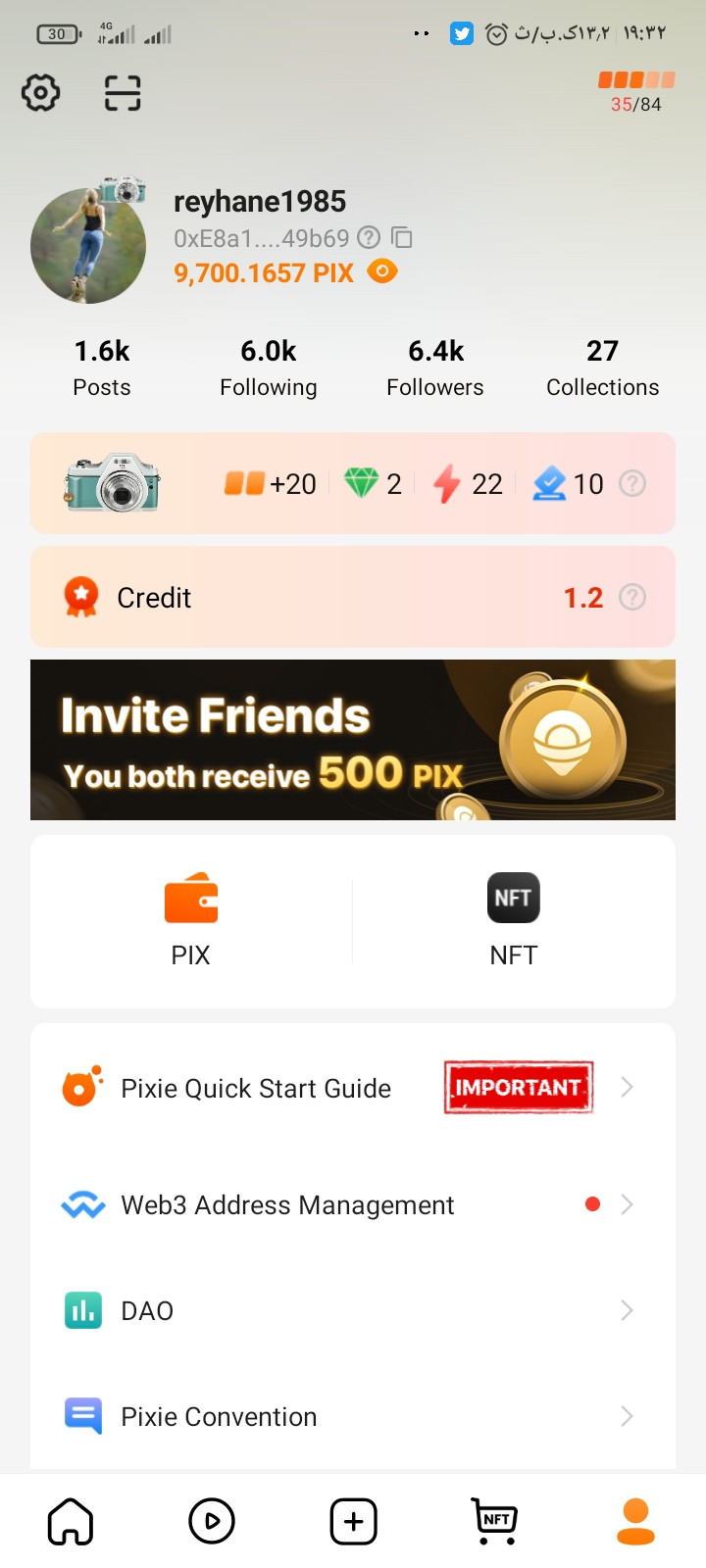Hide the PIX balance with eye icon
The width and height of the screenshot is (706, 1568).
[382, 271]
